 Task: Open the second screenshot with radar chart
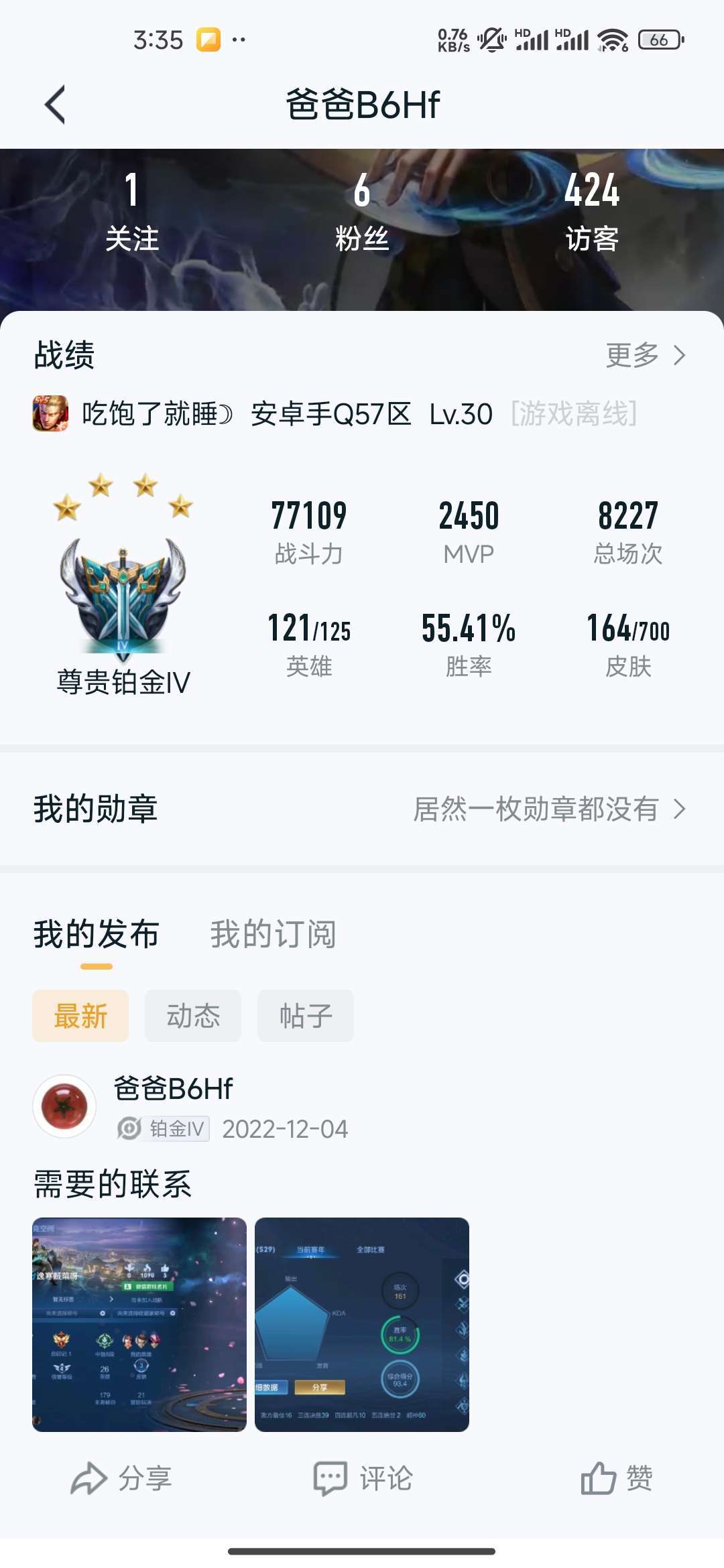click(362, 1325)
